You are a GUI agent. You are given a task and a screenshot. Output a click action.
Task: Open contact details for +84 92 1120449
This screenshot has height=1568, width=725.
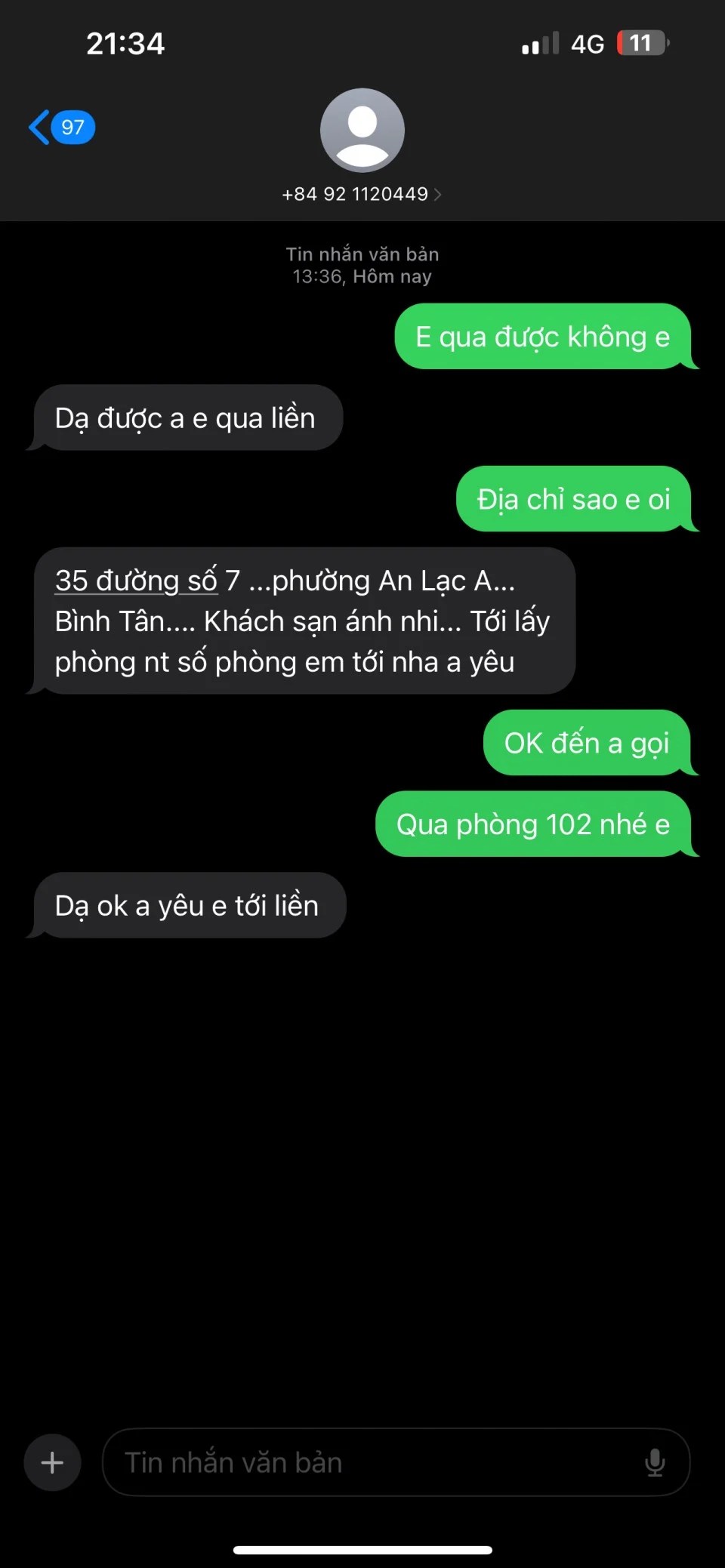(362, 194)
